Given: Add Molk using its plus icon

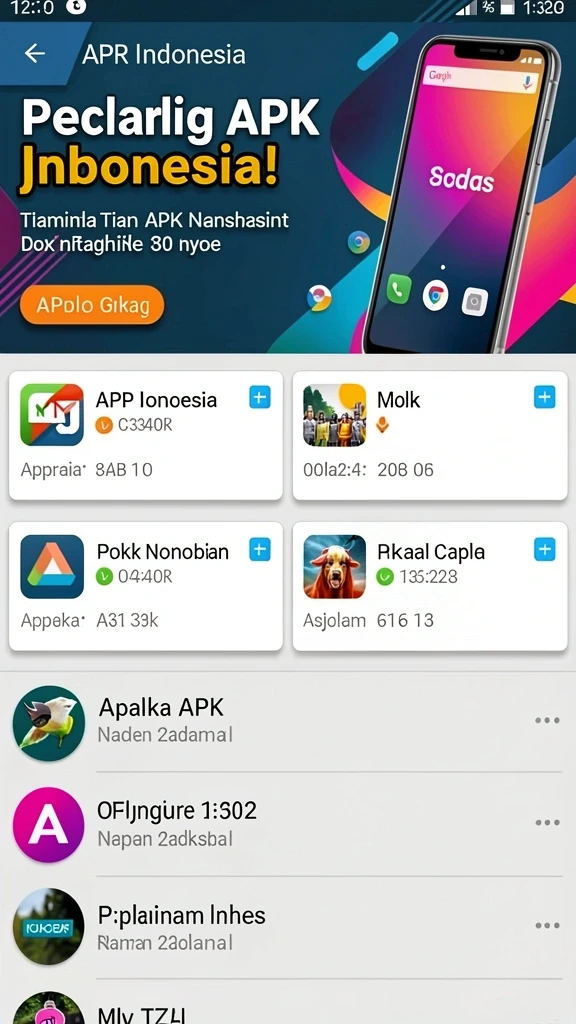Looking at the screenshot, I should tap(545, 397).
